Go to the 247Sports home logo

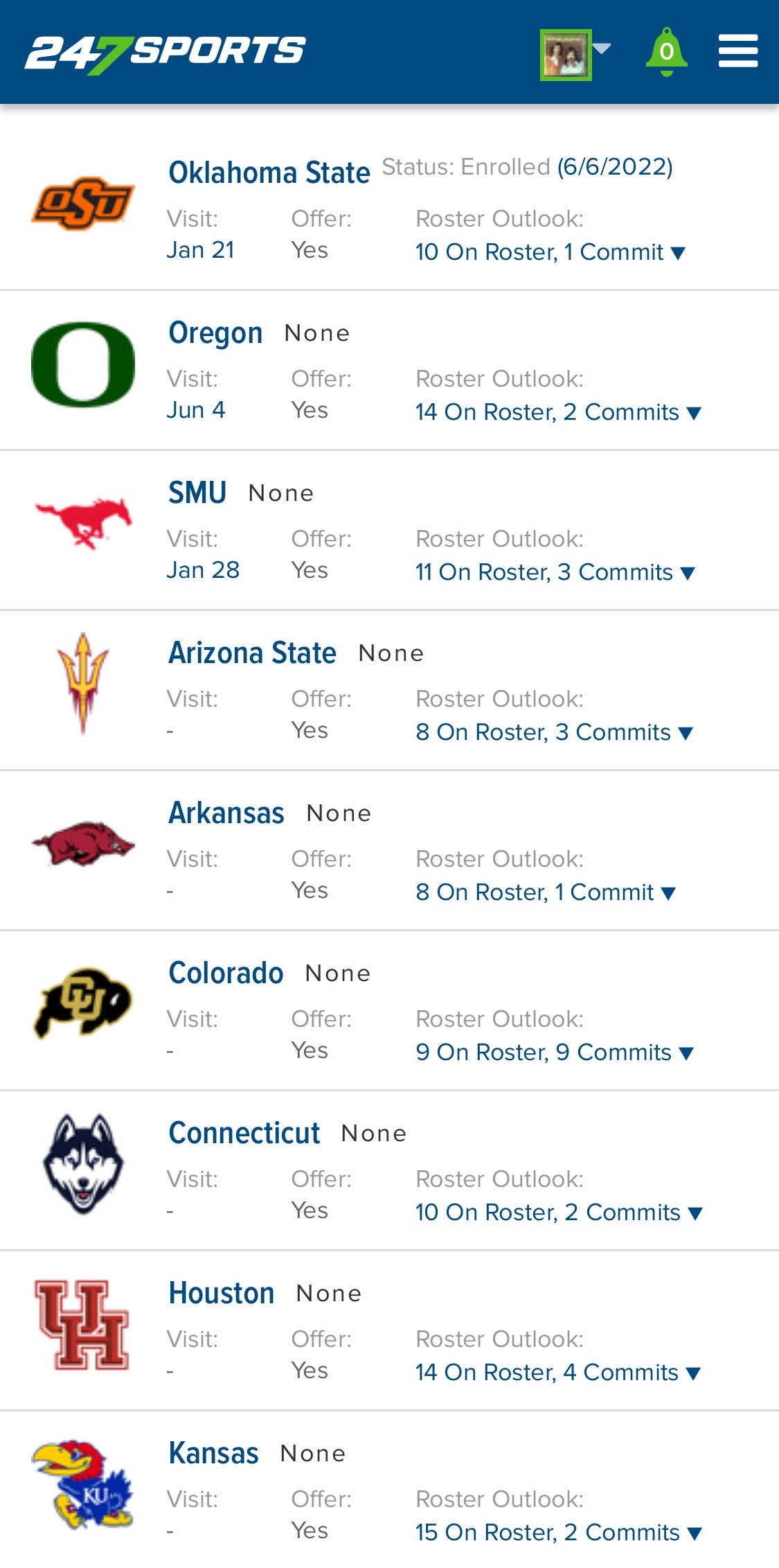[x=165, y=53]
